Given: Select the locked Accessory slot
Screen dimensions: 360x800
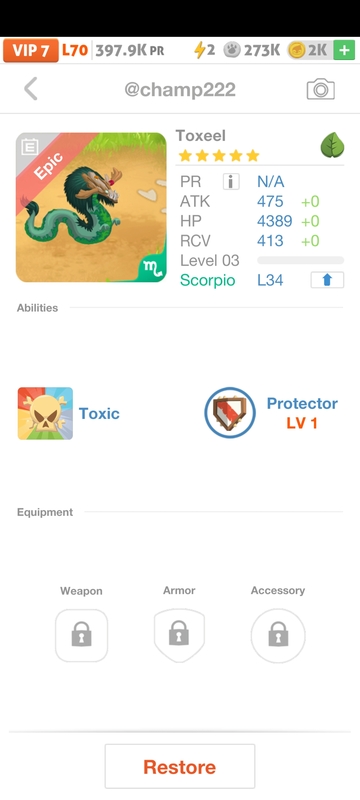Looking at the screenshot, I should (x=278, y=636).
